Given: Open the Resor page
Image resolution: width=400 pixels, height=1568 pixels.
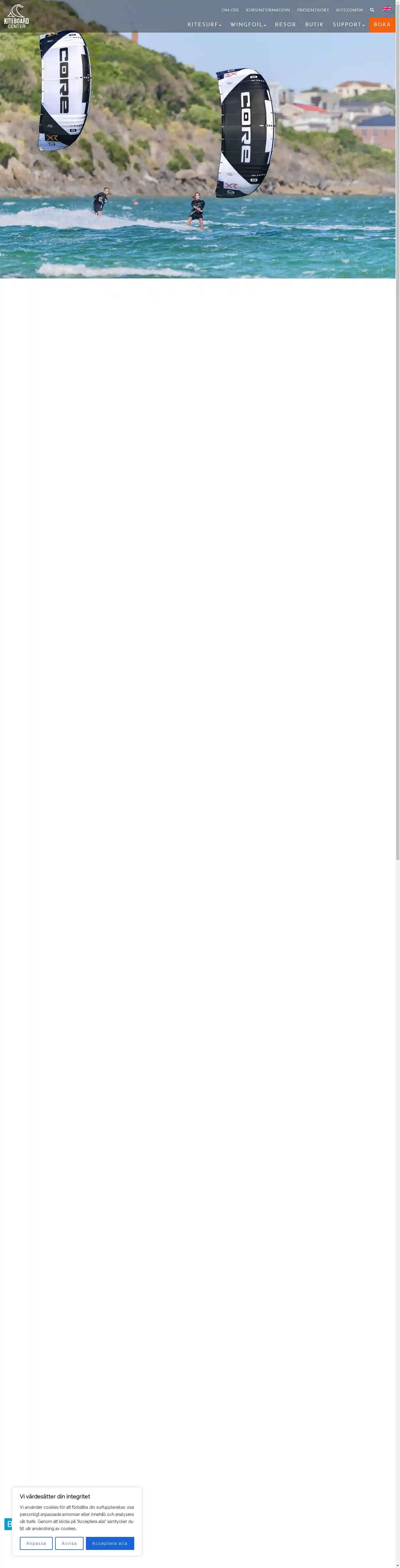Looking at the screenshot, I should [x=286, y=25].
